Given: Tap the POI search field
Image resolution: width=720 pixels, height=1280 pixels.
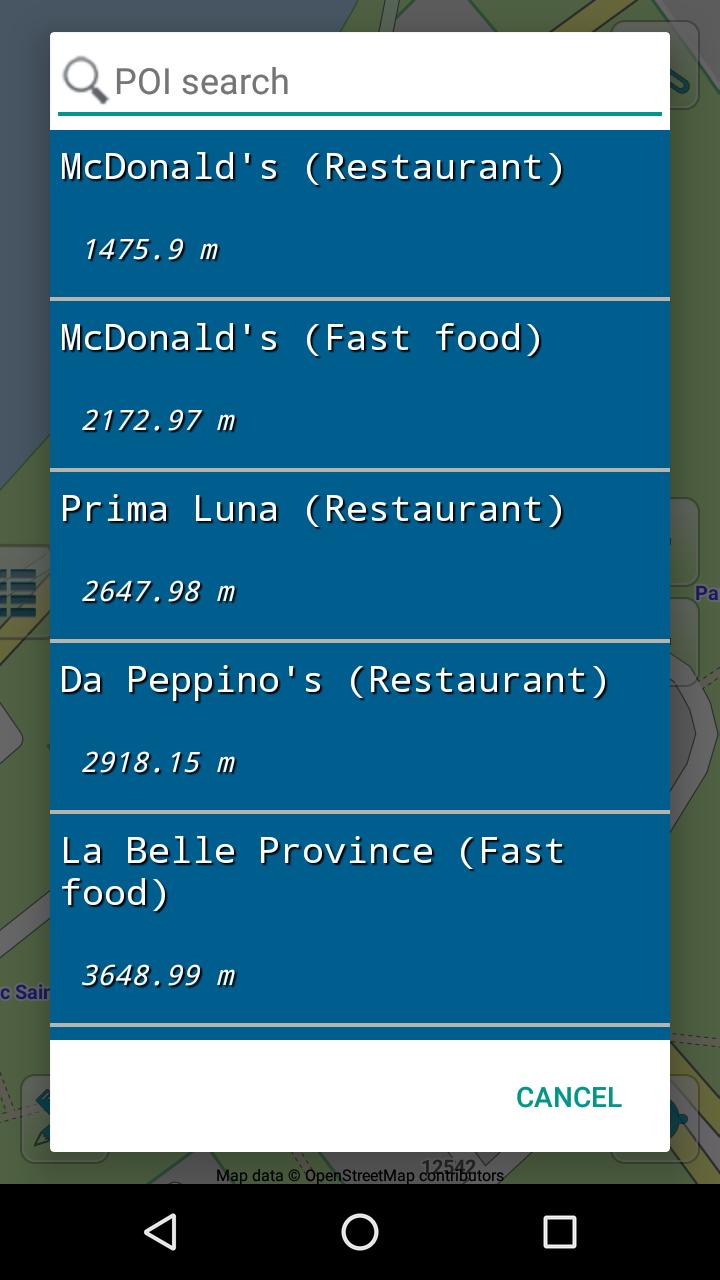Looking at the screenshot, I should click(x=360, y=81).
